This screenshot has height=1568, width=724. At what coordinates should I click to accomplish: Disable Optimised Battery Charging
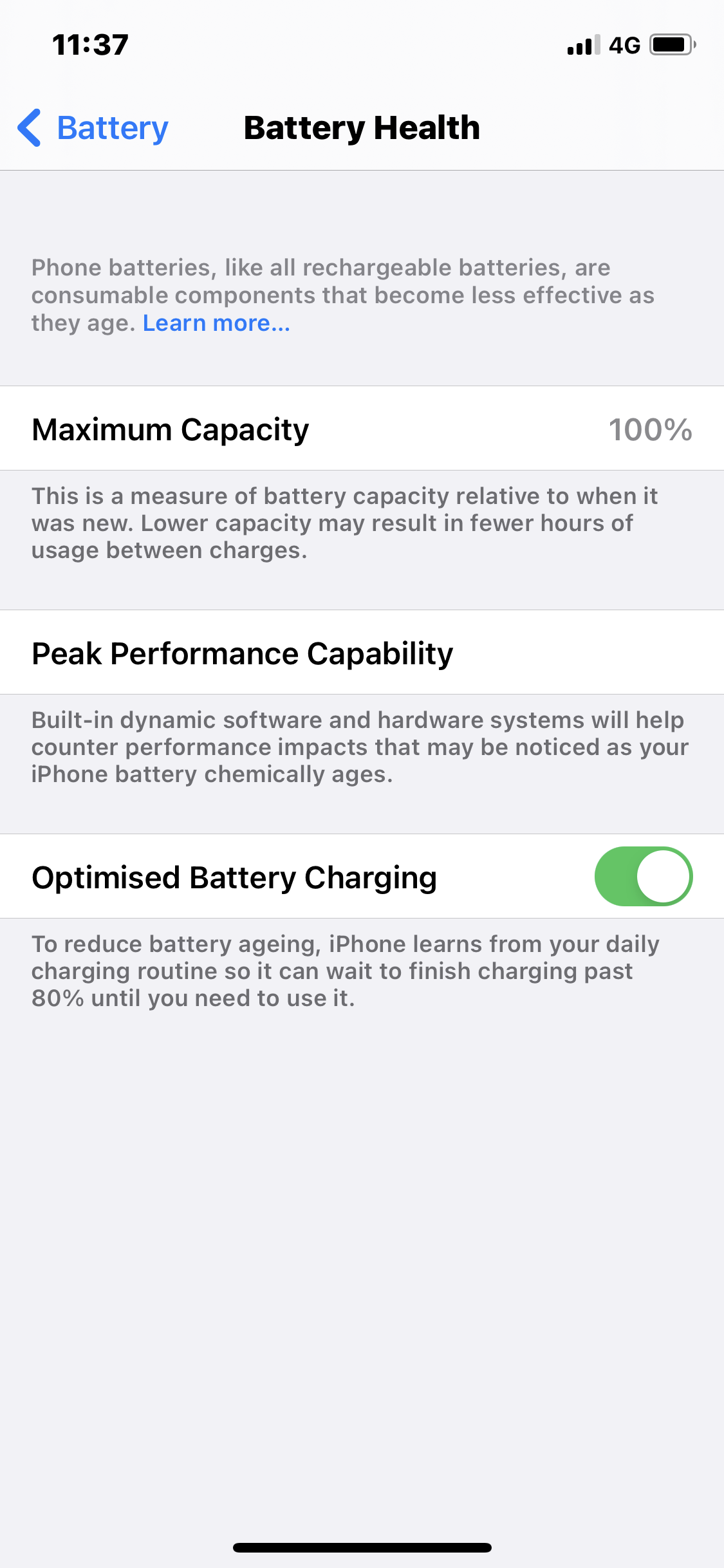643,876
